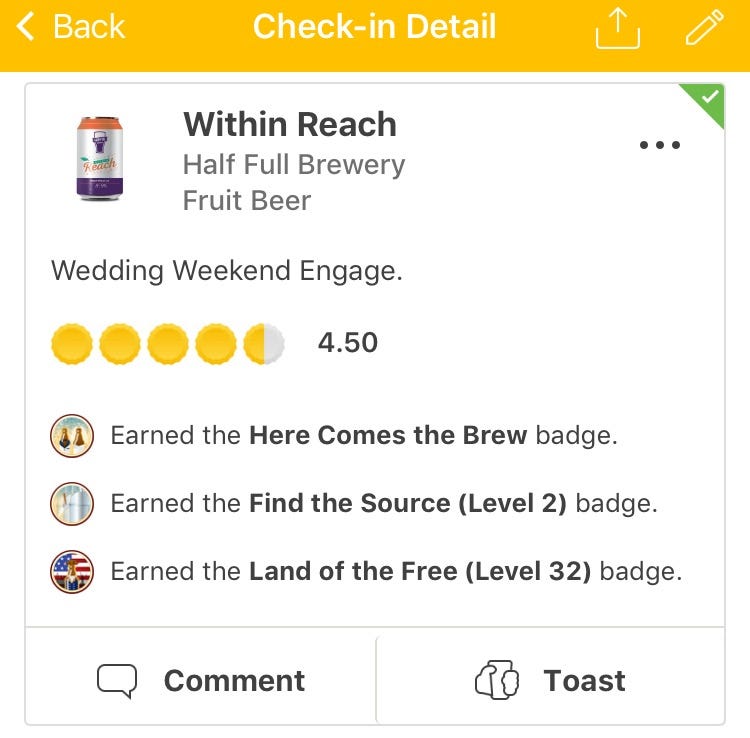Tap the Within Reach can image
The height and width of the screenshot is (738, 750).
click(98, 158)
